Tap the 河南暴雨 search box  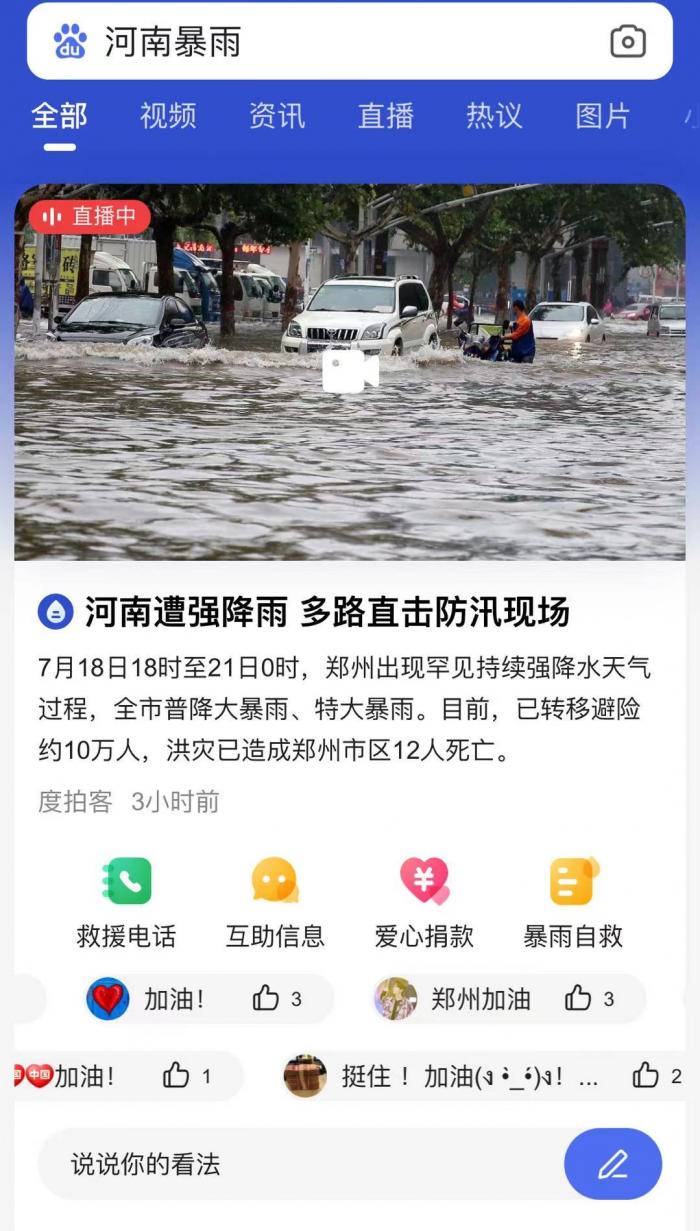click(330, 42)
